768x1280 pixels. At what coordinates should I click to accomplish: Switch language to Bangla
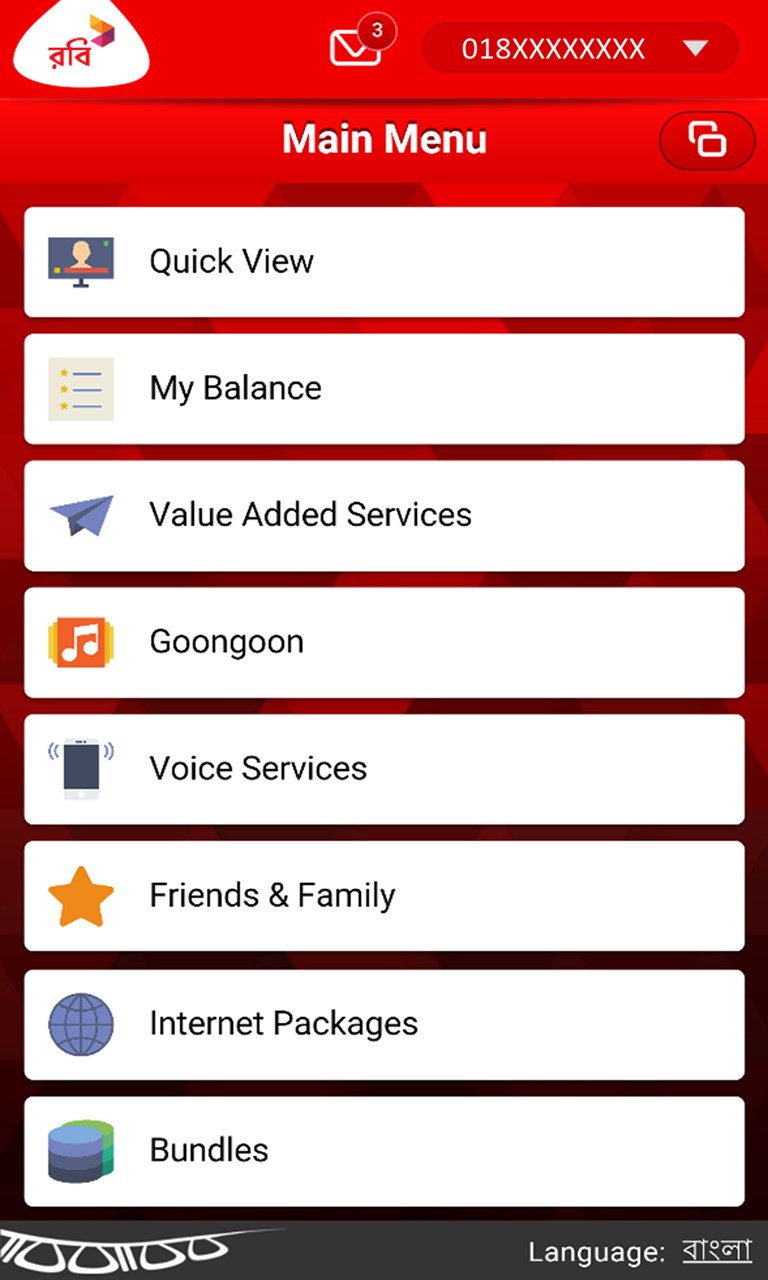click(716, 1251)
